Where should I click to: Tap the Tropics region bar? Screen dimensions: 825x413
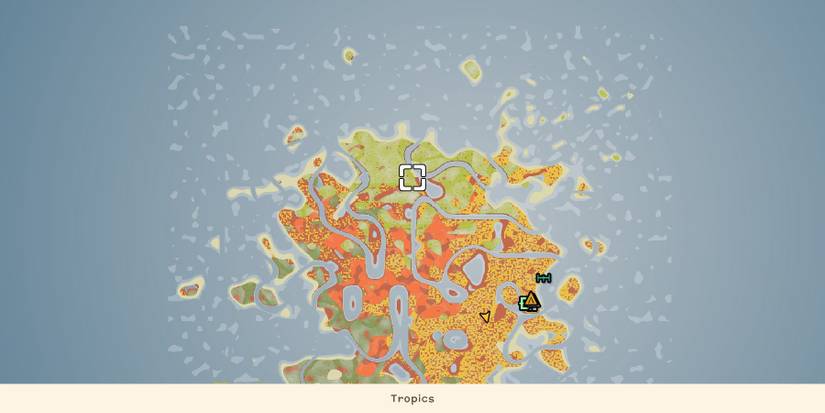(x=412, y=398)
